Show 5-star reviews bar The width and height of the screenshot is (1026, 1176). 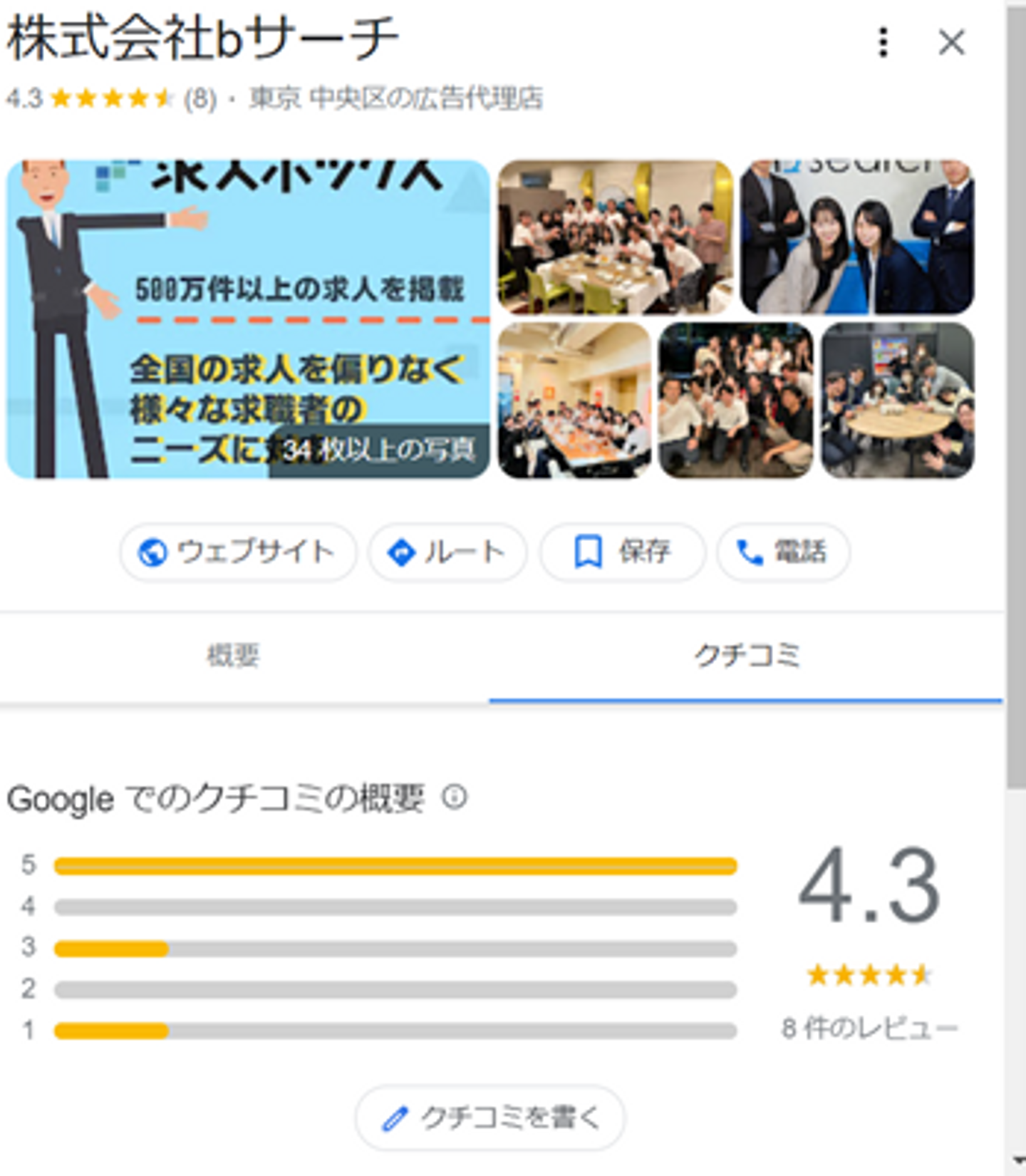pos(395,866)
